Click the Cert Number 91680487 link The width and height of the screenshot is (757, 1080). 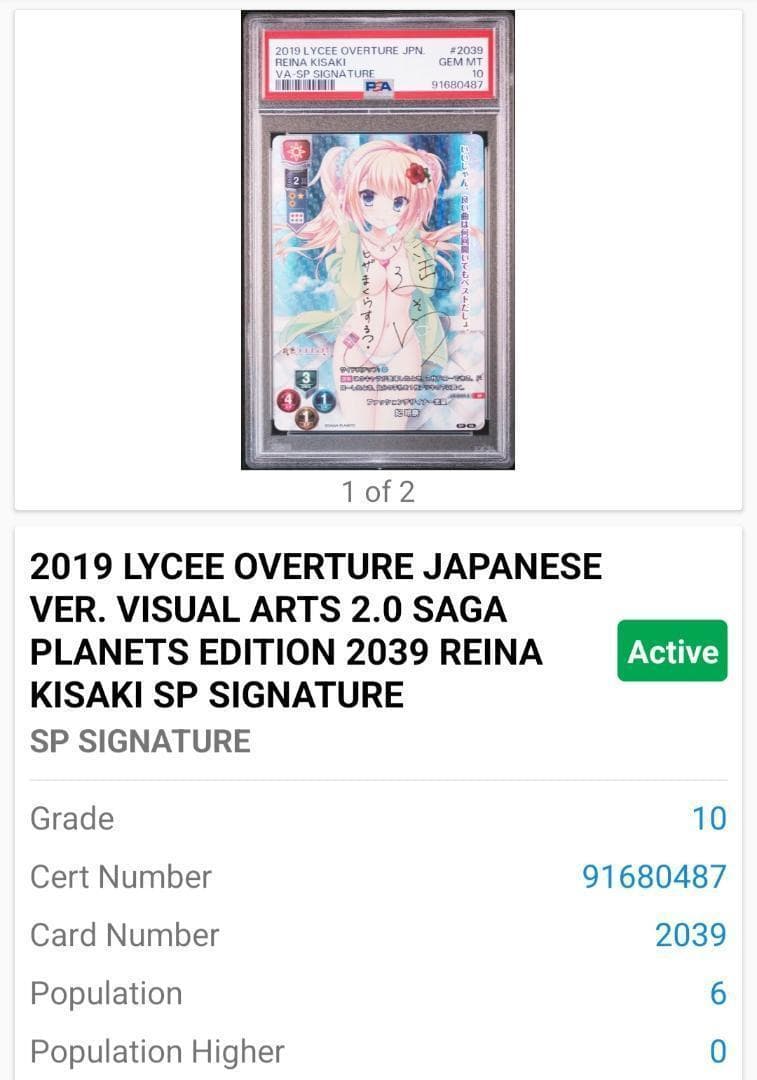657,877
